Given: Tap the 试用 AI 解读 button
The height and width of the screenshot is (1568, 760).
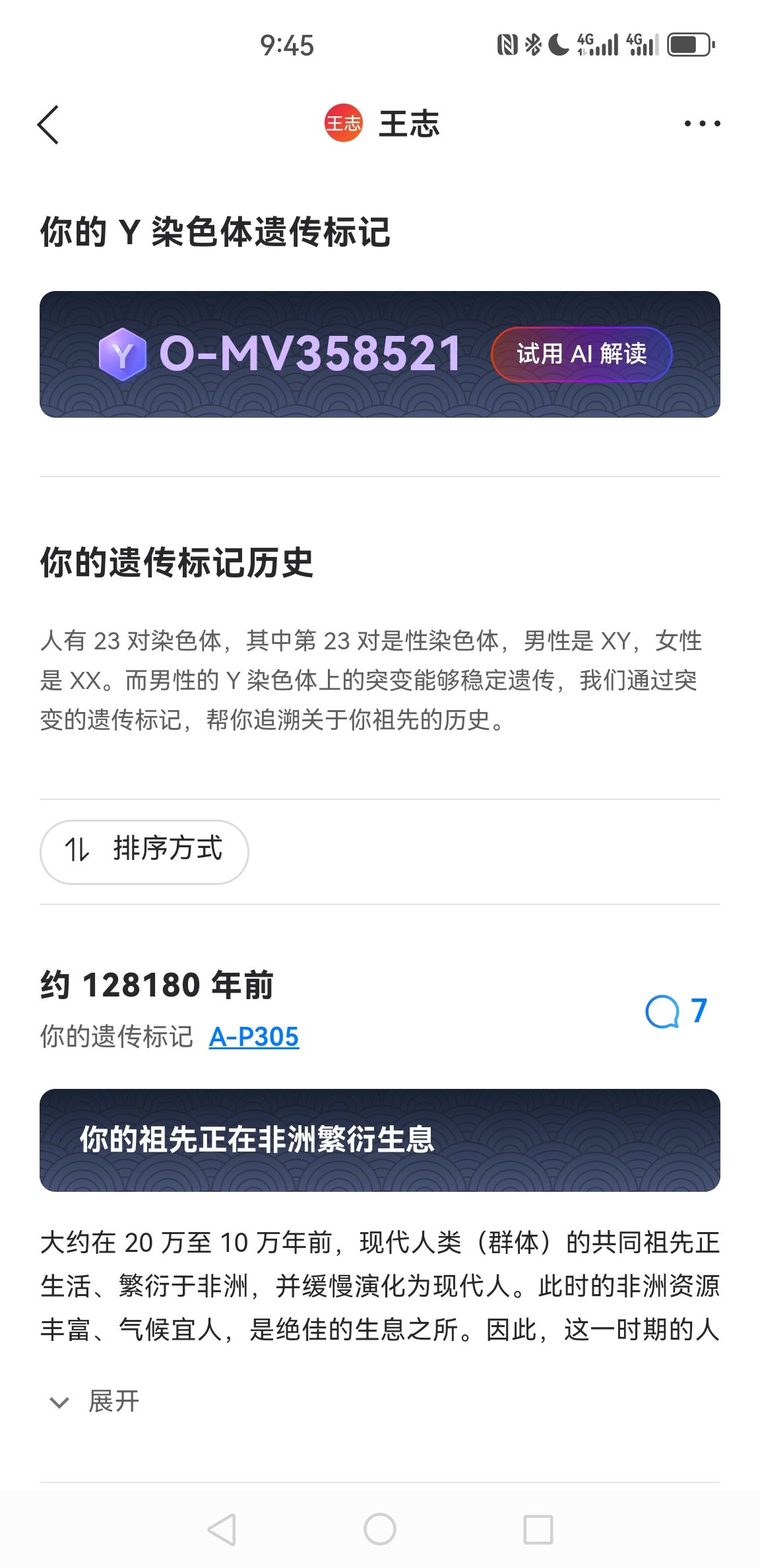Looking at the screenshot, I should pyautogui.click(x=581, y=354).
